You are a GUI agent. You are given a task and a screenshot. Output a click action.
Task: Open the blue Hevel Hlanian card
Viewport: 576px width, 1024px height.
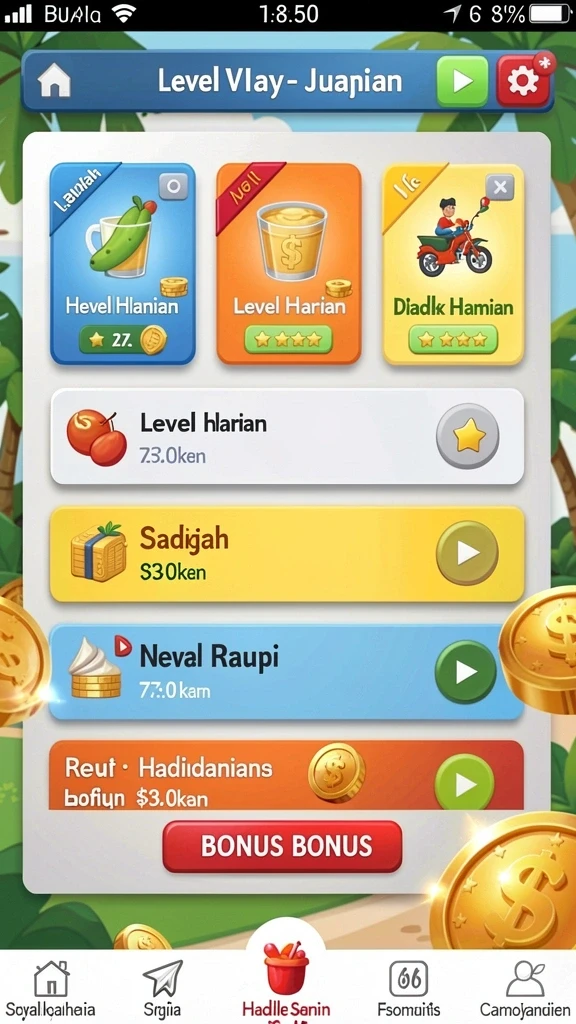point(123,263)
